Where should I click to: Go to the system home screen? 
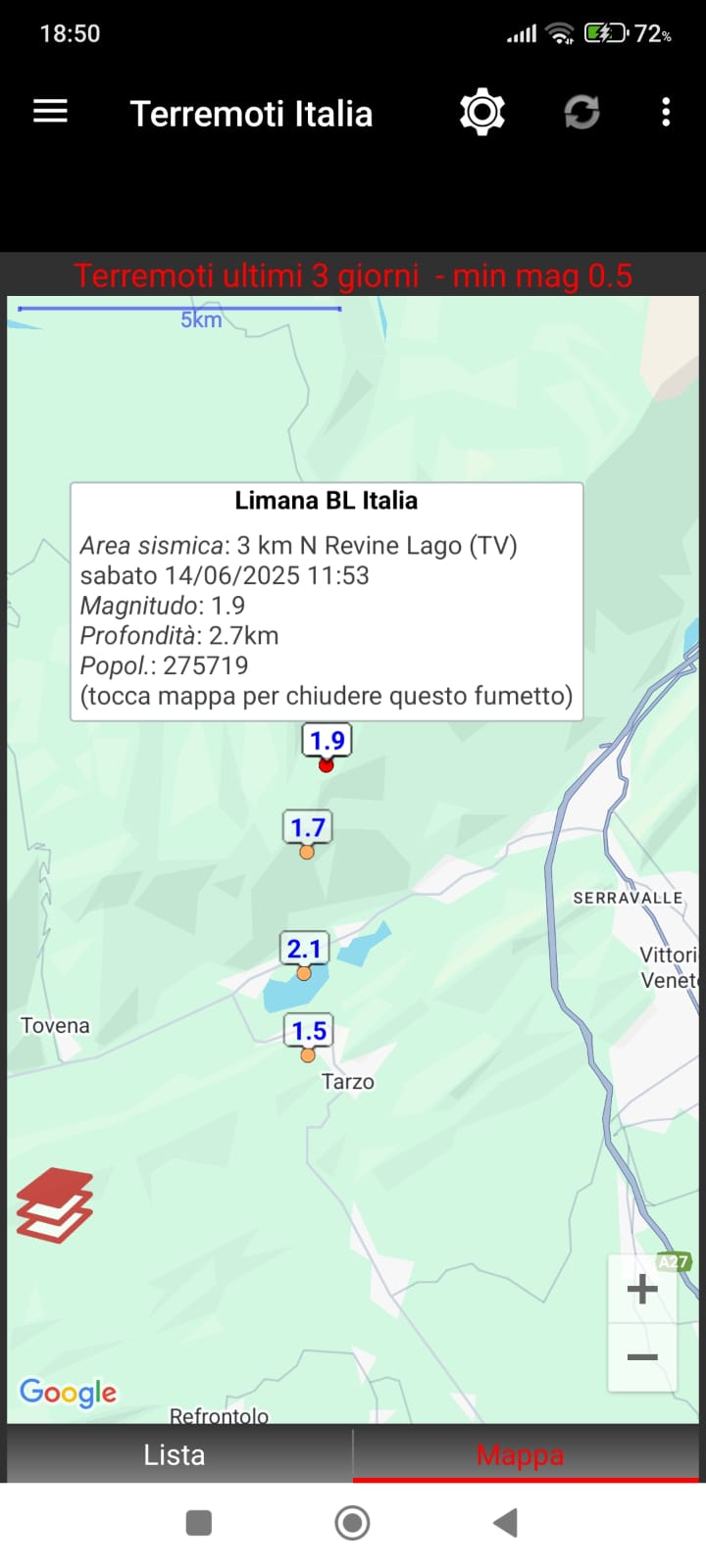pos(352,1523)
